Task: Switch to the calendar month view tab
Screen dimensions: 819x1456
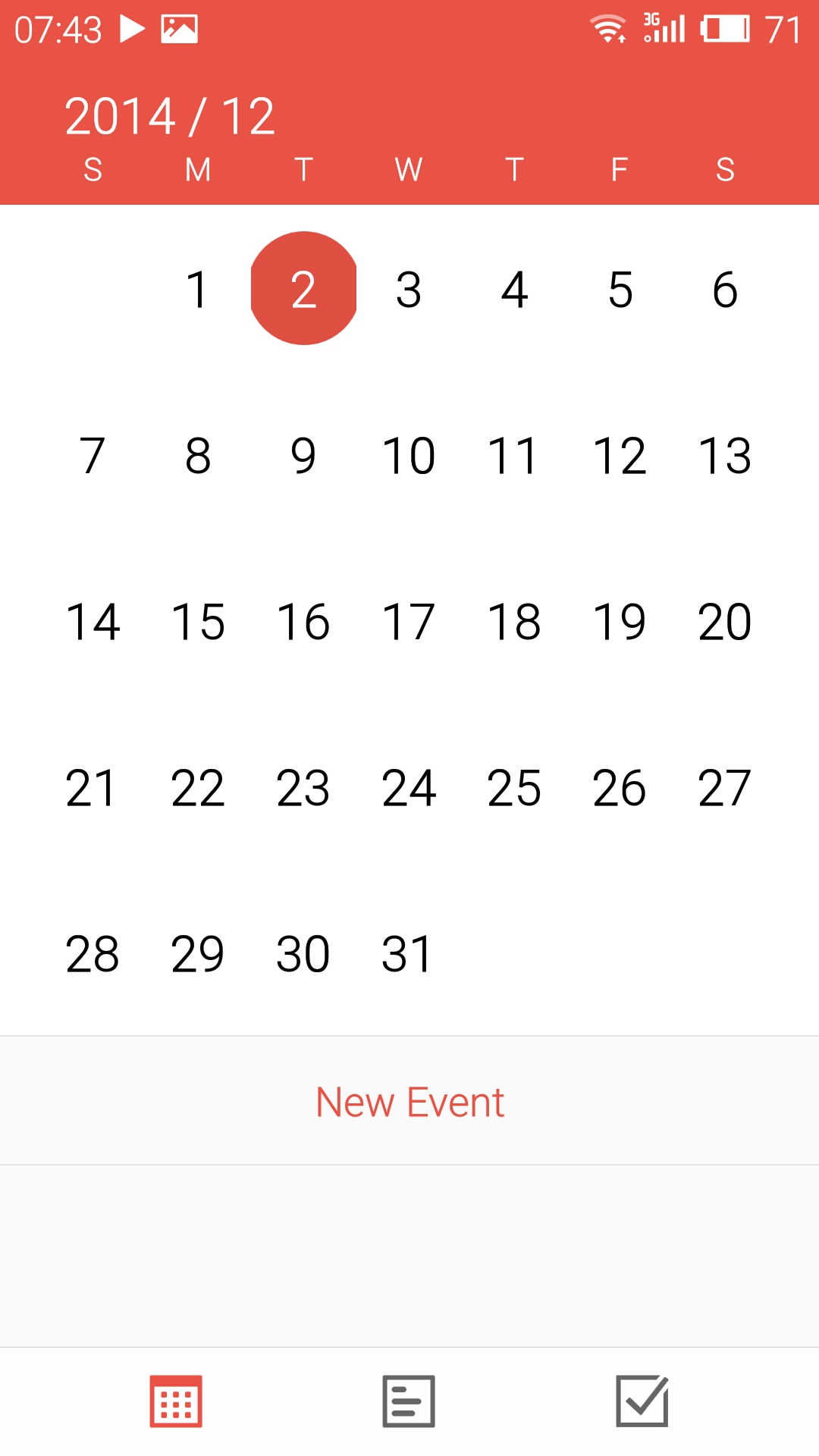Action: [176, 1401]
